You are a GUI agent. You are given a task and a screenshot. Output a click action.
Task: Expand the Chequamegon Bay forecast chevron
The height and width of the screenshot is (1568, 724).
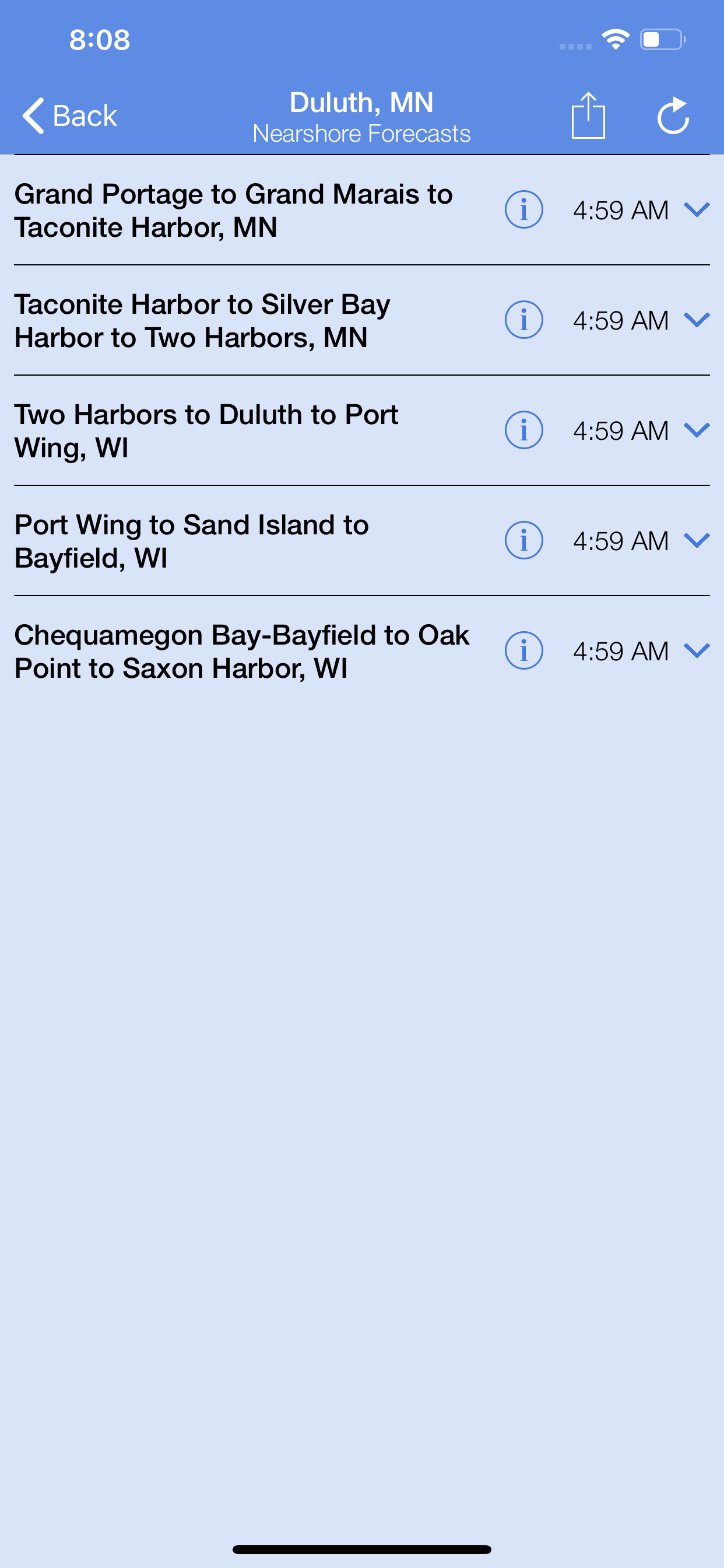(x=697, y=650)
